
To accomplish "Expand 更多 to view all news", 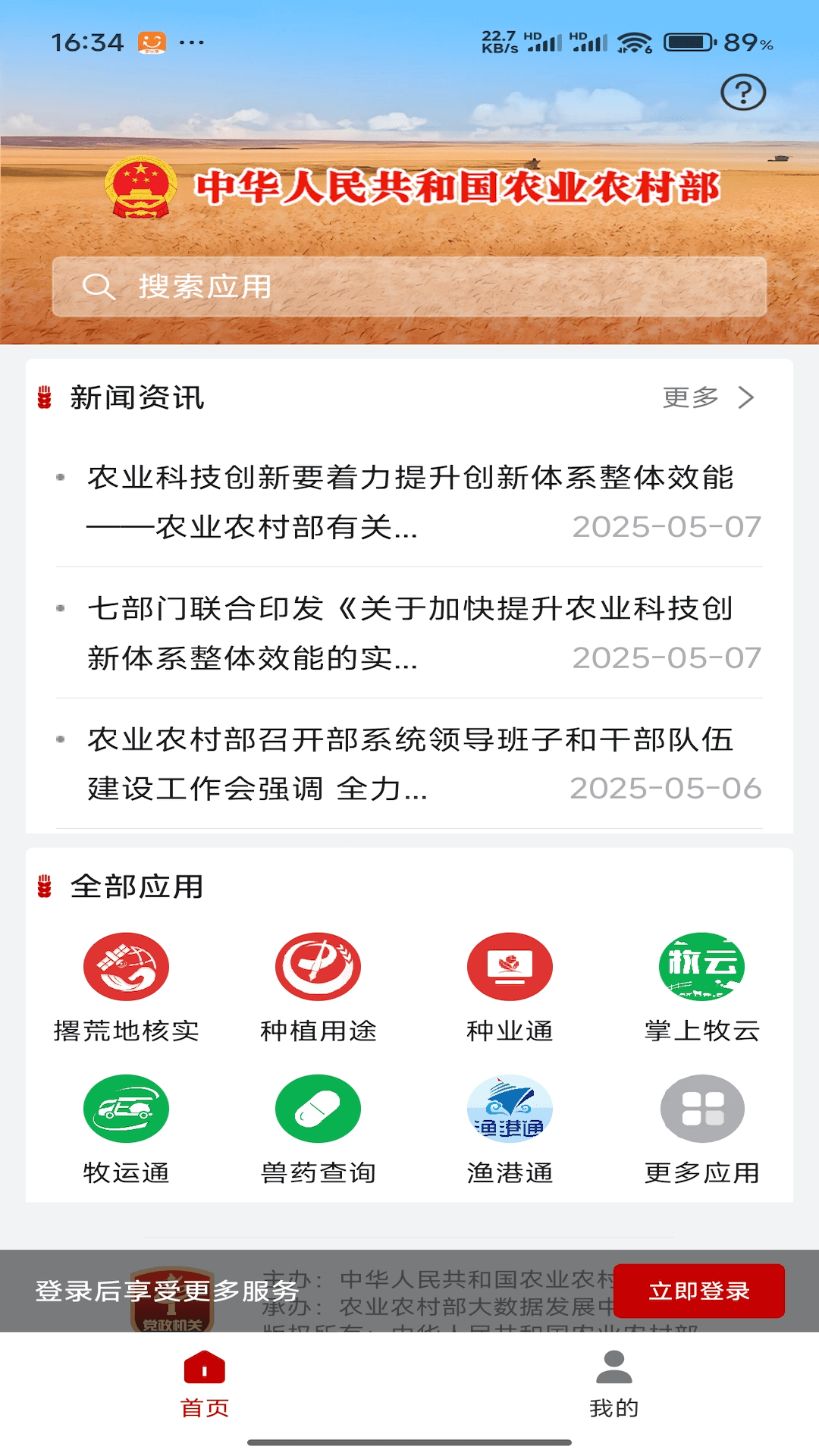I will click(x=711, y=397).
